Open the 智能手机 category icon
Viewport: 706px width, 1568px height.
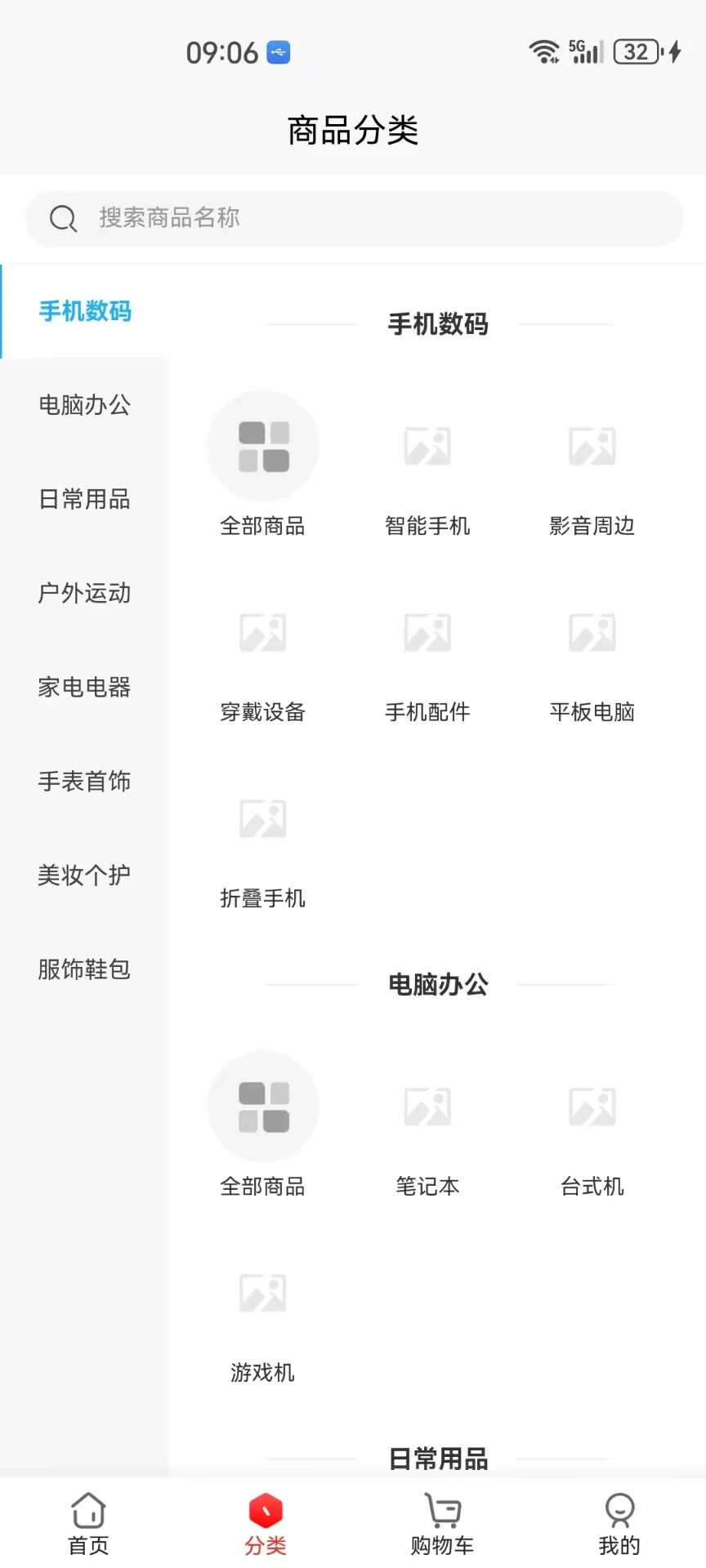point(428,445)
